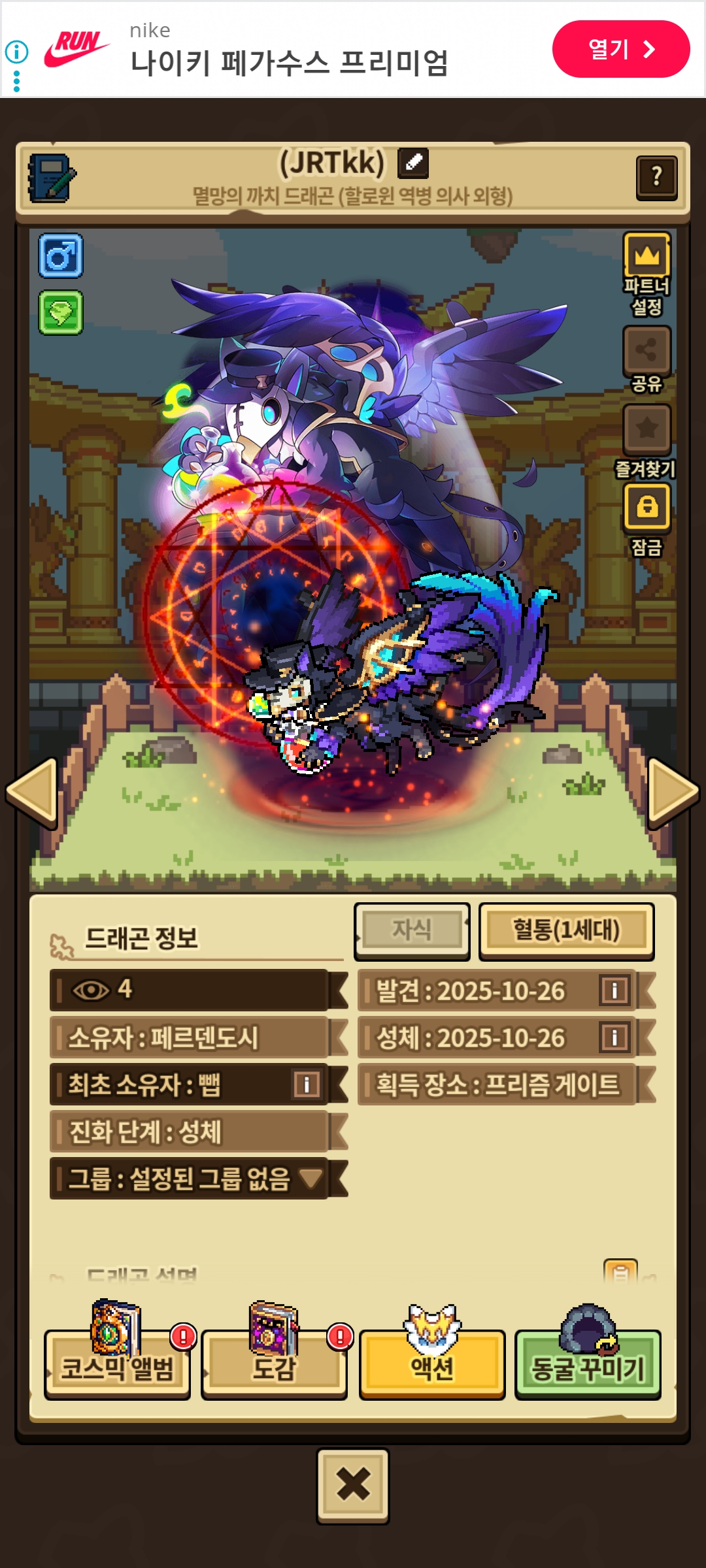Open the Nike ad with the 열기 button
The image size is (706, 1568).
coord(620,49)
